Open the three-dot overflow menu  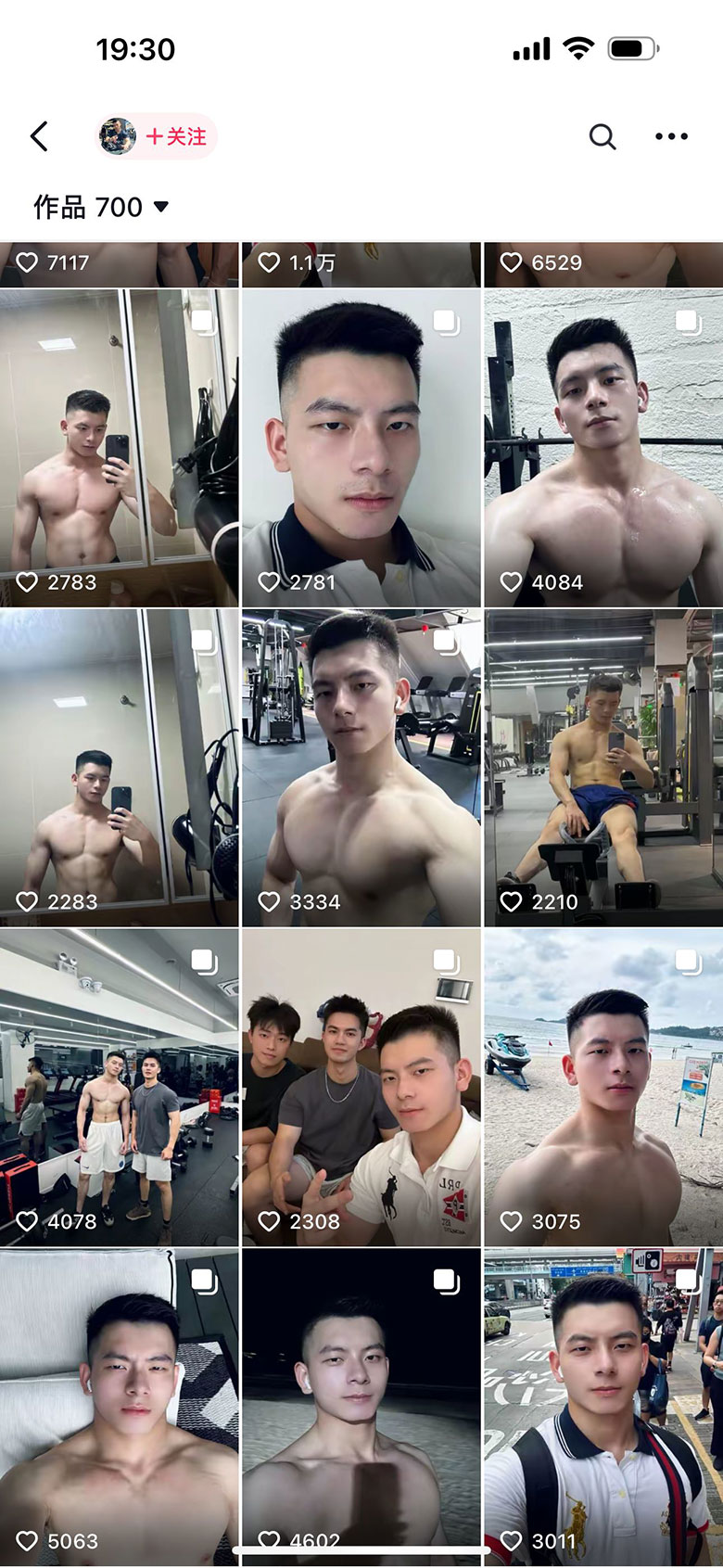point(671,136)
